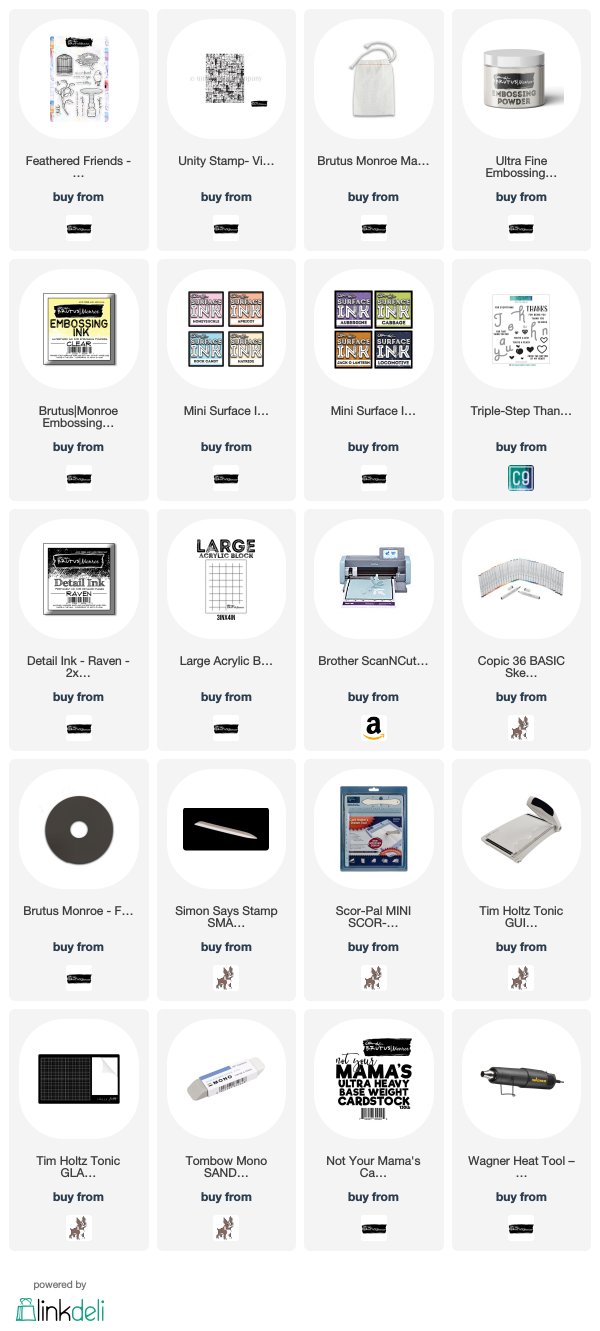Open Not Your Mama's Cardstock product
The width and height of the screenshot is (600, 1331).
[373, 1130]
